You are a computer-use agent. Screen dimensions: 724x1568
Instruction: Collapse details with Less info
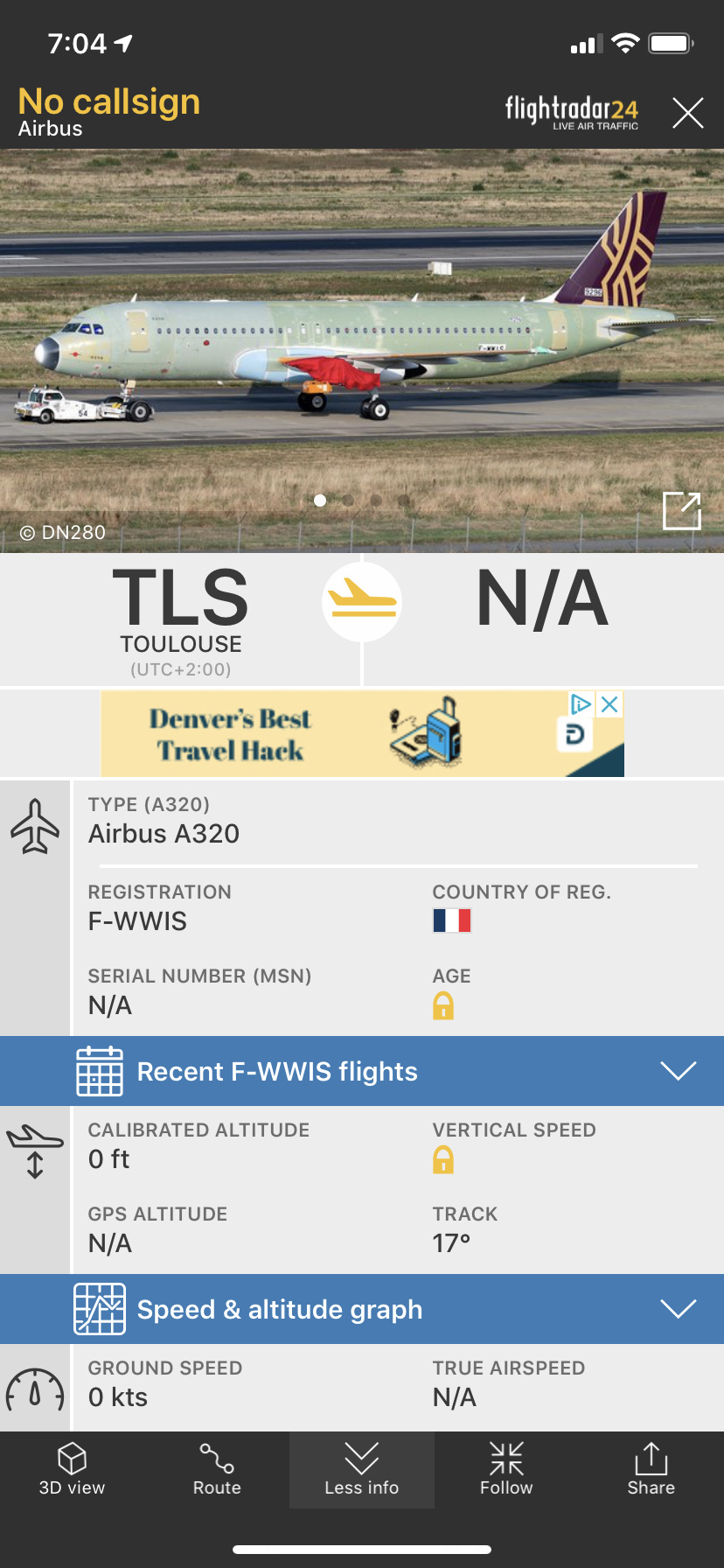point(361,1470)
